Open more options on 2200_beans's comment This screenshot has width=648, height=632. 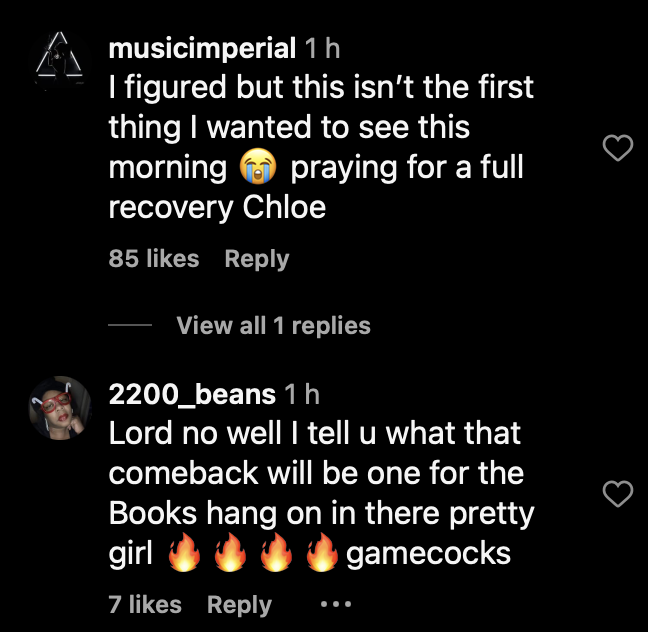click(x=335, y=605)
